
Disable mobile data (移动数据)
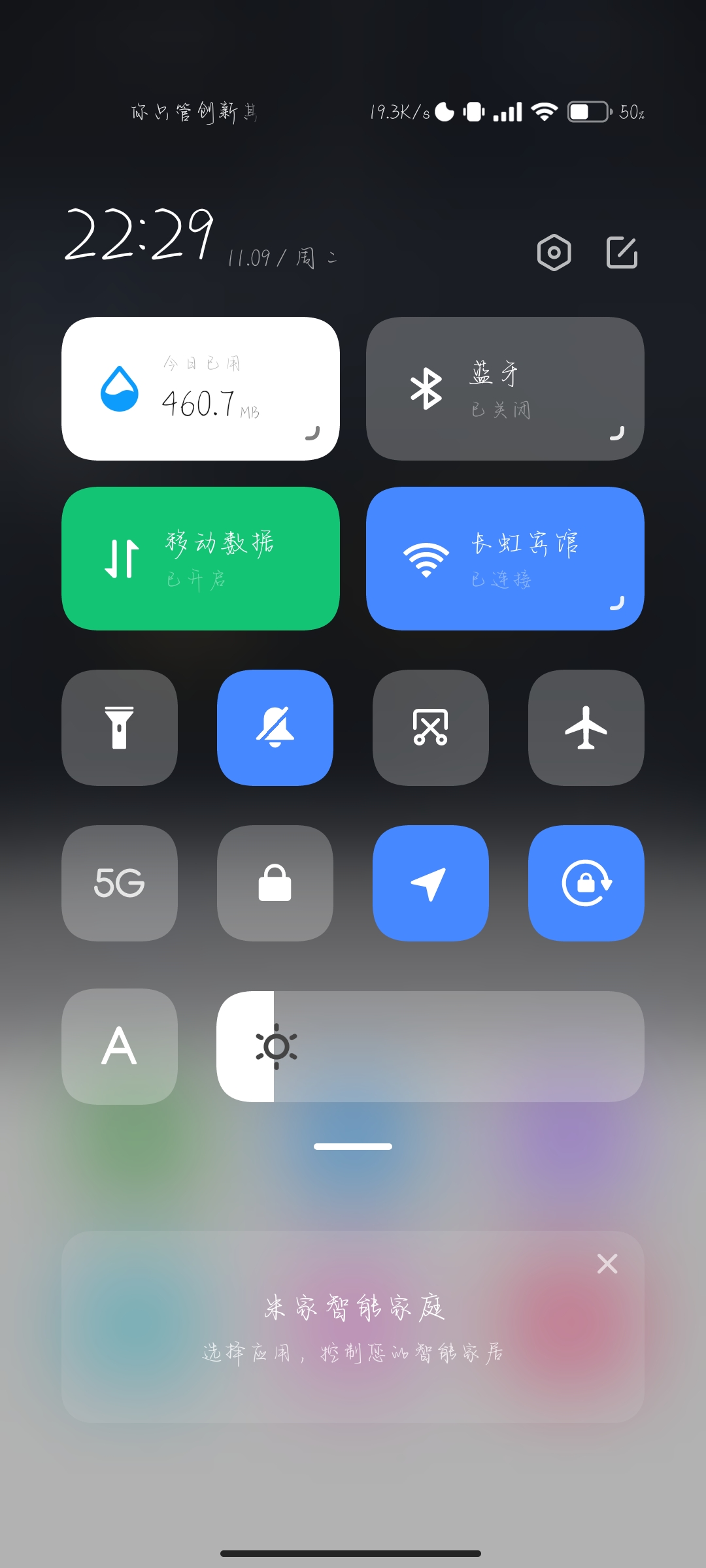(201, 559)
